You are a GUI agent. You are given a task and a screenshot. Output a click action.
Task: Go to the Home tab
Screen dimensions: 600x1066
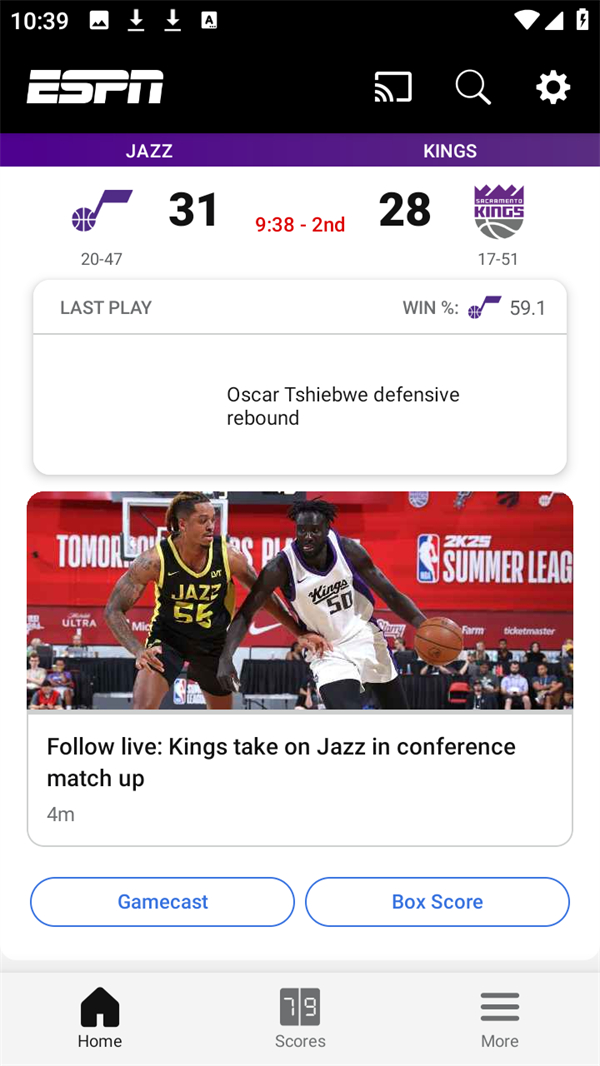pos(100,1018)
